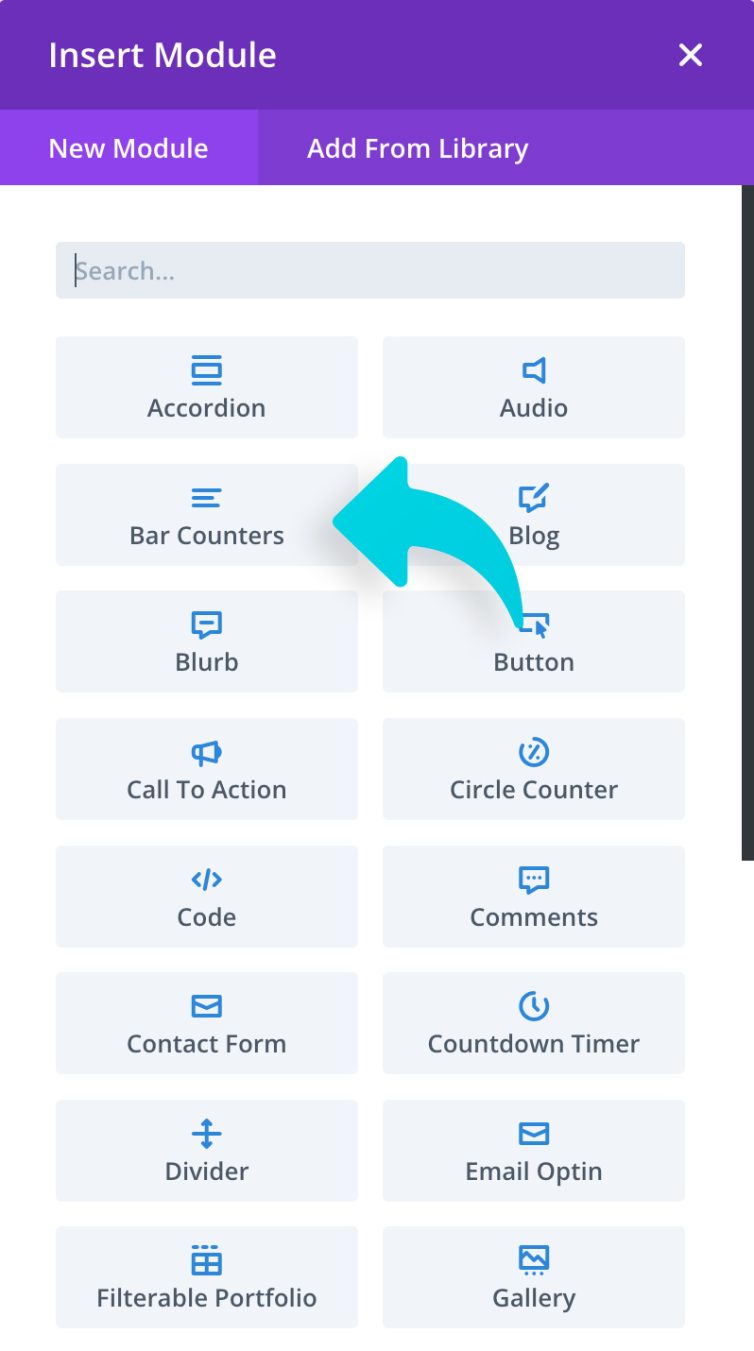Insert the Blurb module

[206, 641]
